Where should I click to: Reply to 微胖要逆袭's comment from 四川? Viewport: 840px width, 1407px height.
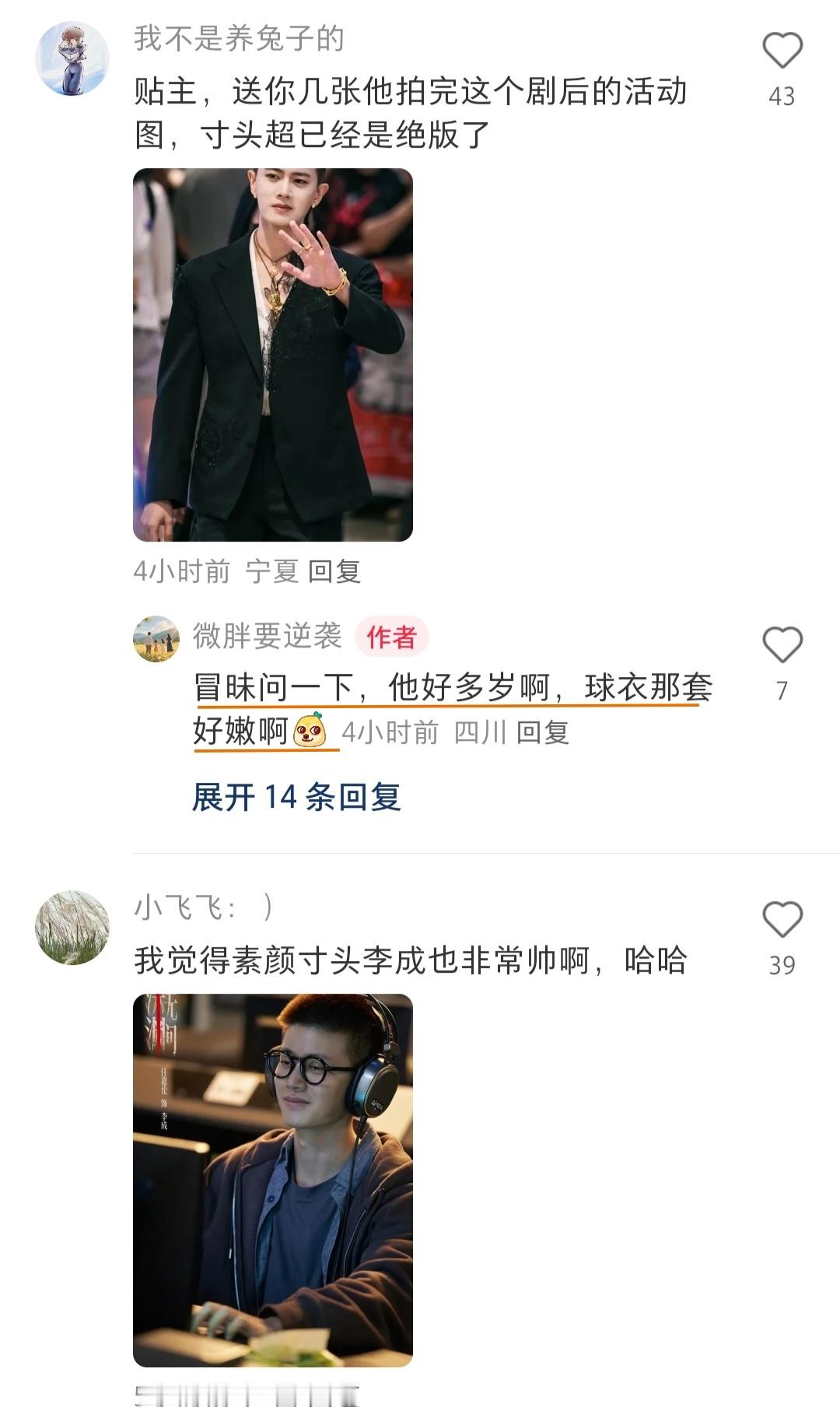542,732
